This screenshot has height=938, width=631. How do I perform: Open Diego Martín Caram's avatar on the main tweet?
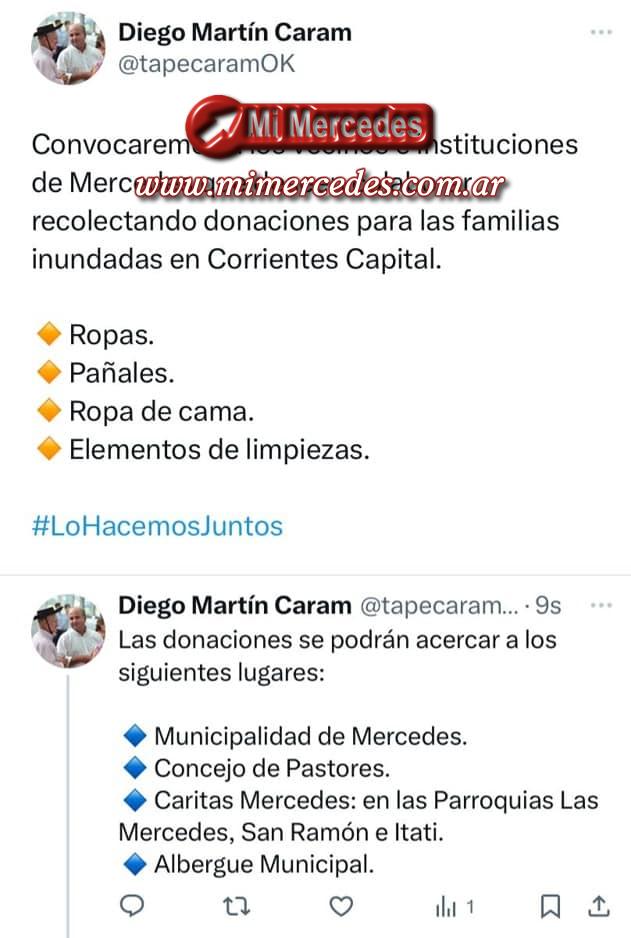pyautogui.click(x=67, y=48)
